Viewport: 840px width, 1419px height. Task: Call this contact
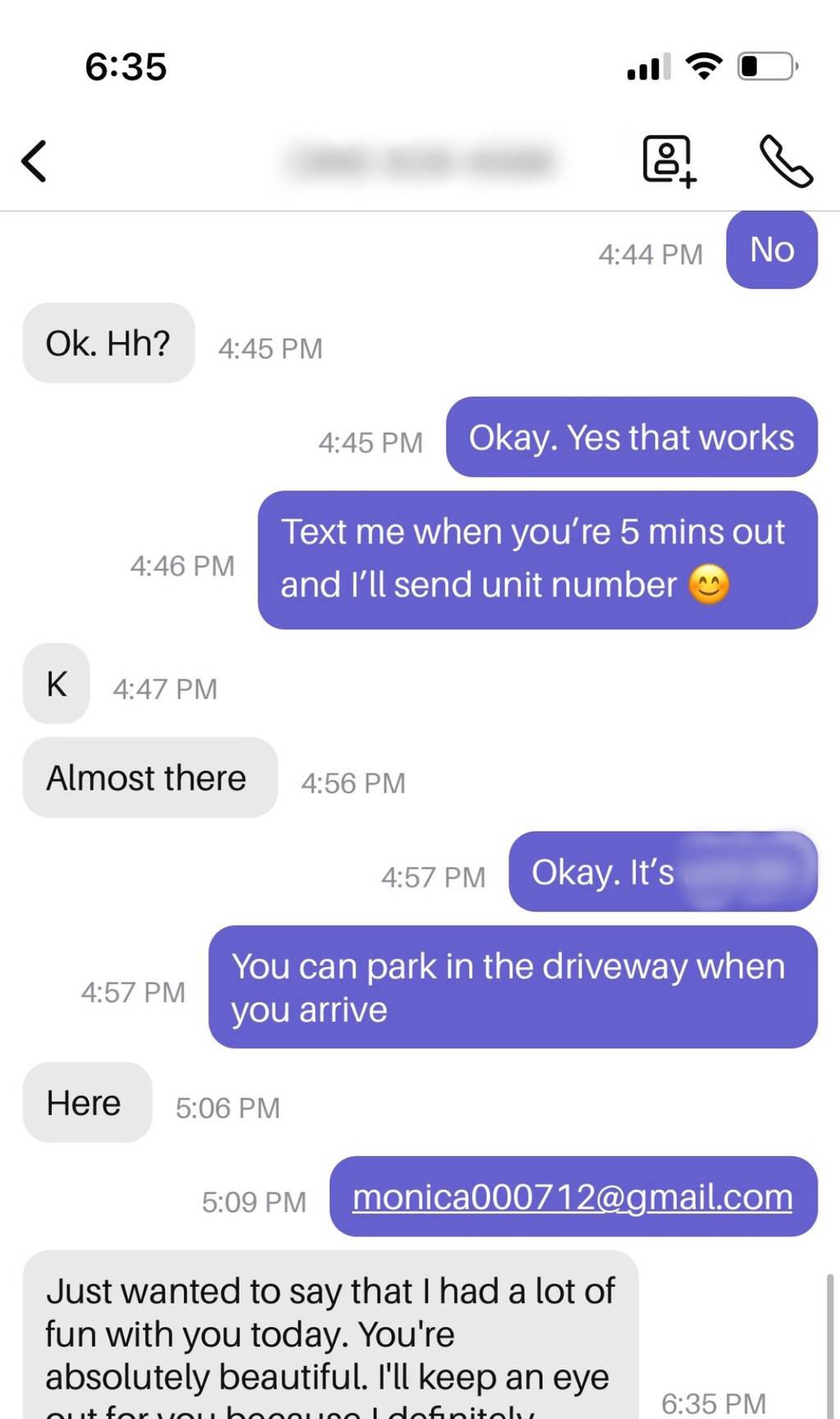click(785, 161)
